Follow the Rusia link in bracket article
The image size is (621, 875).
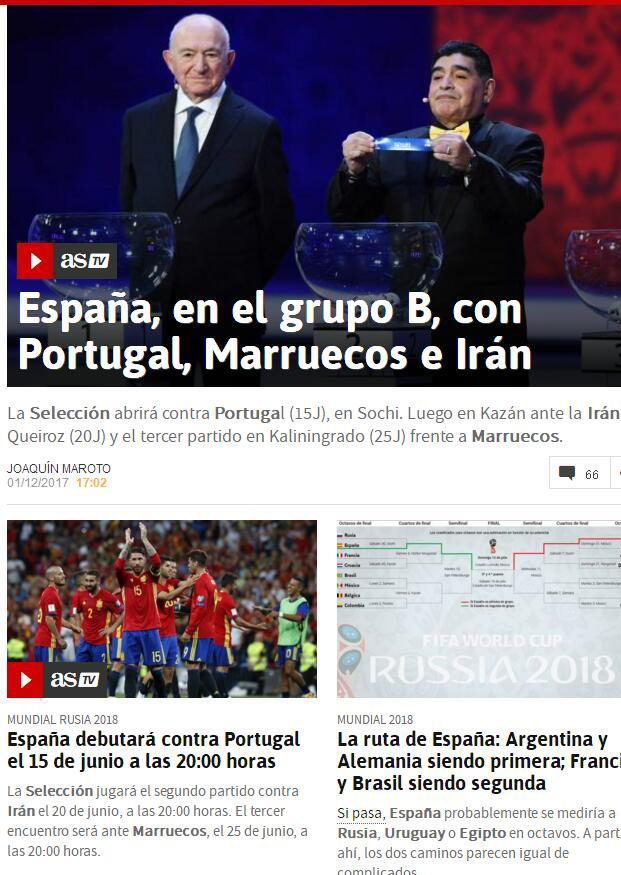356,833
